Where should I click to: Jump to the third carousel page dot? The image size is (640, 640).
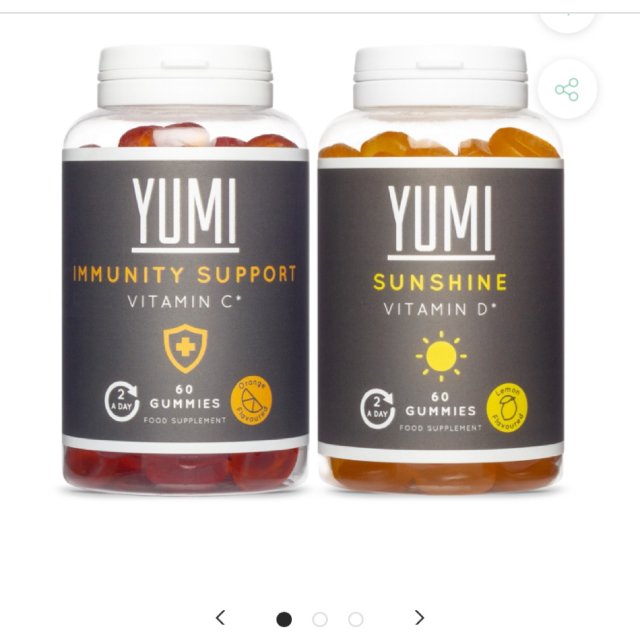(x=356, y=619)
